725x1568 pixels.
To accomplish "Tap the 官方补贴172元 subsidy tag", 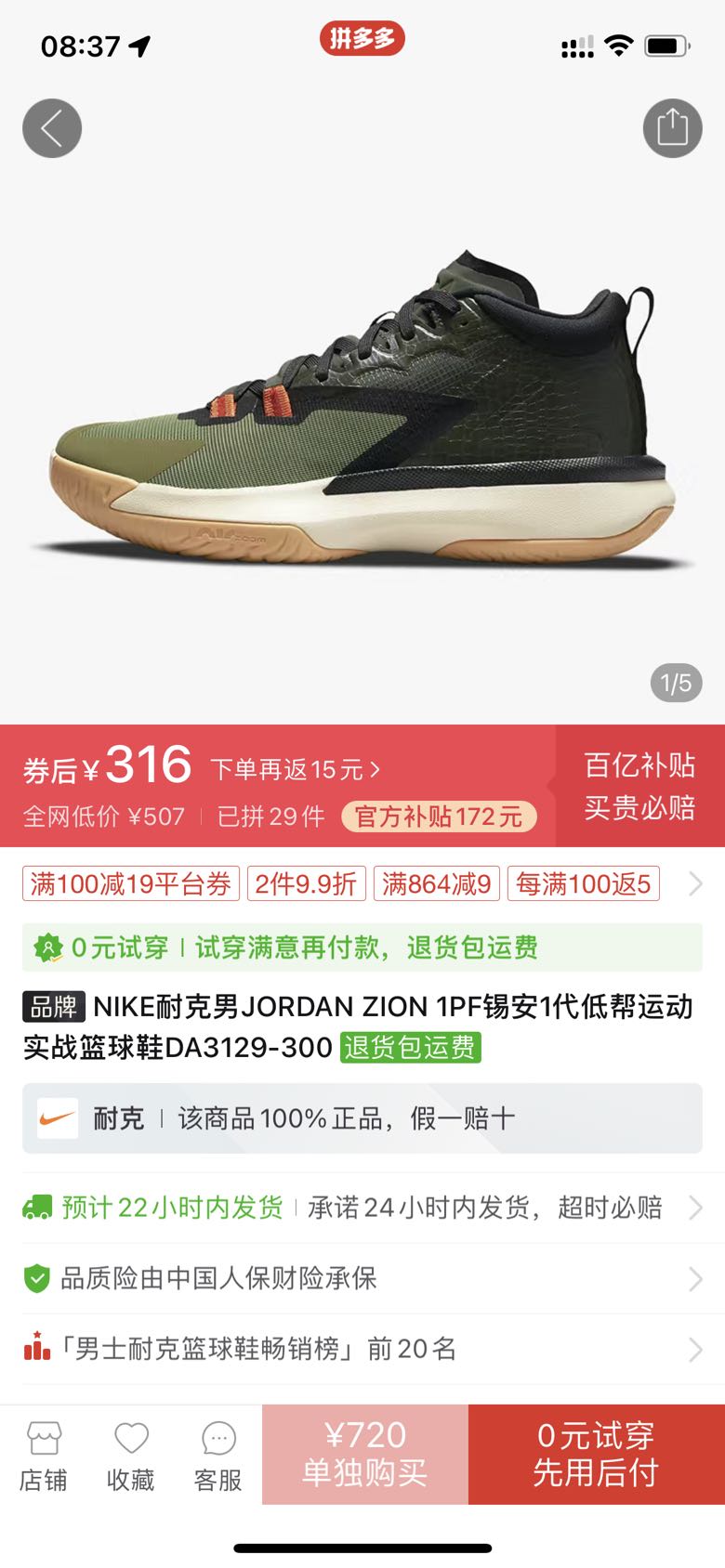I will click(x=438, y=817).
